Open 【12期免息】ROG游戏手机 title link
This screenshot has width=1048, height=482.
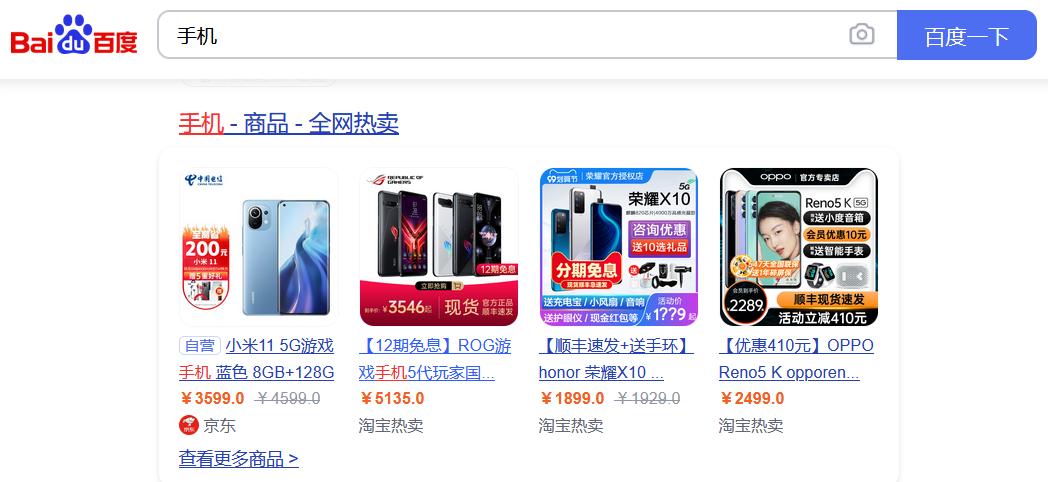(x=435, y=346)
